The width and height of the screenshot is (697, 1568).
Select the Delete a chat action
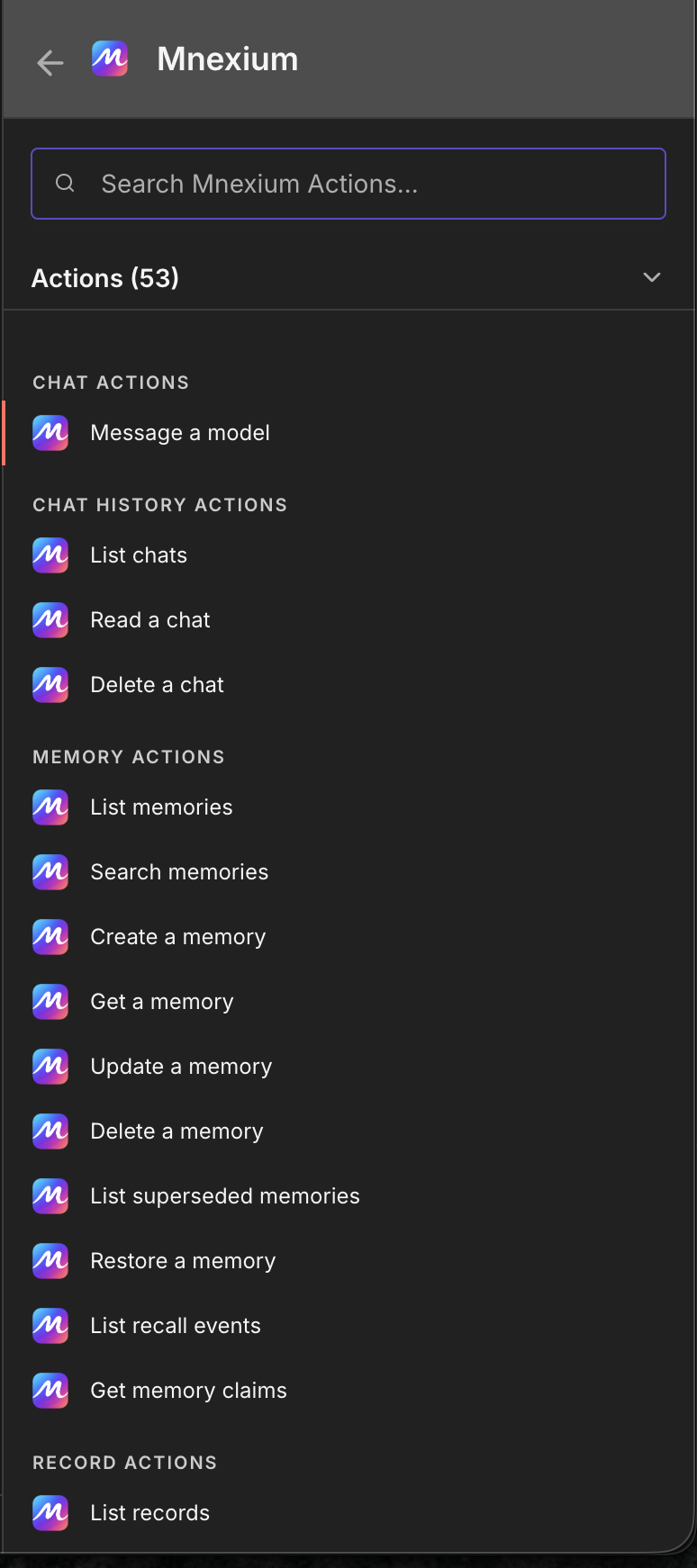[157, 685]
